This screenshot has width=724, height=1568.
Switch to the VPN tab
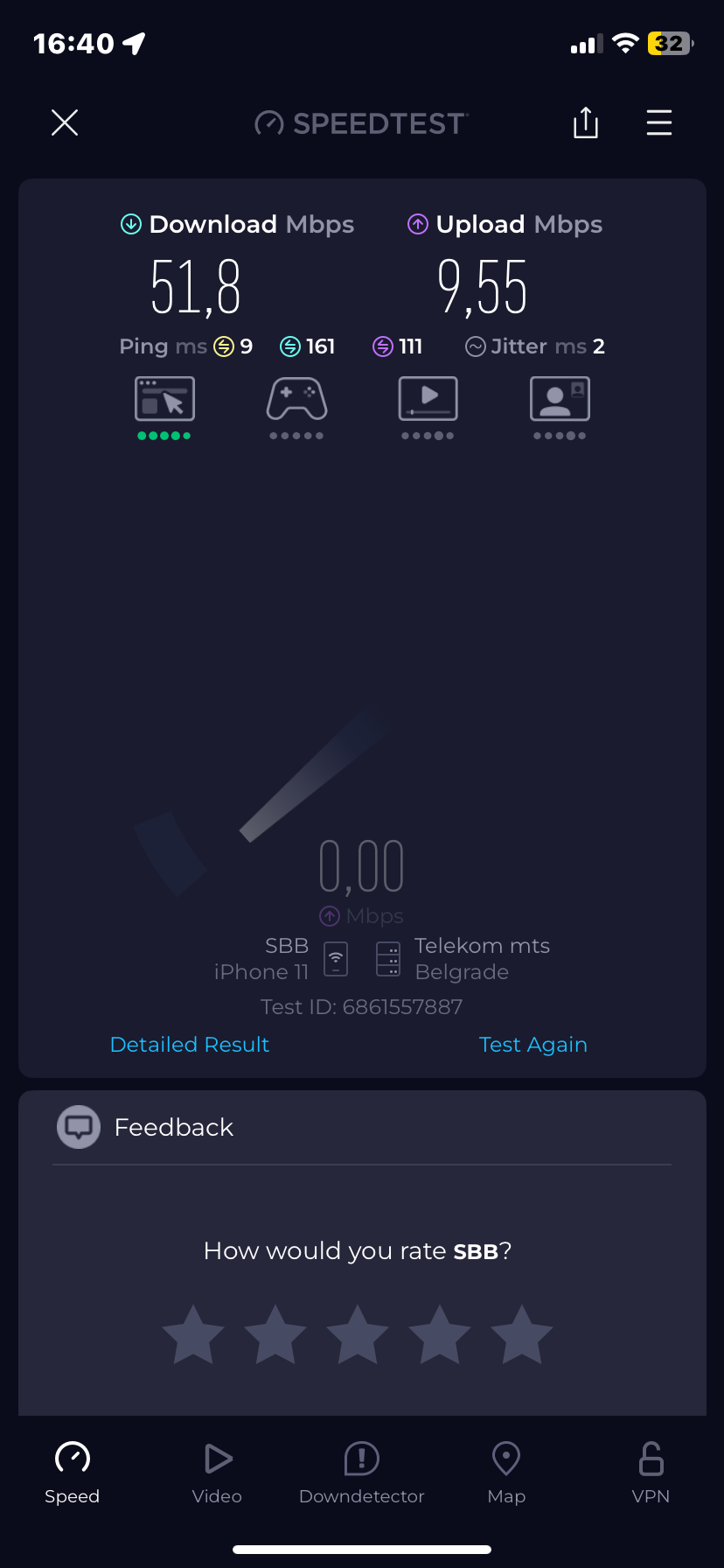coord(651,1473)
